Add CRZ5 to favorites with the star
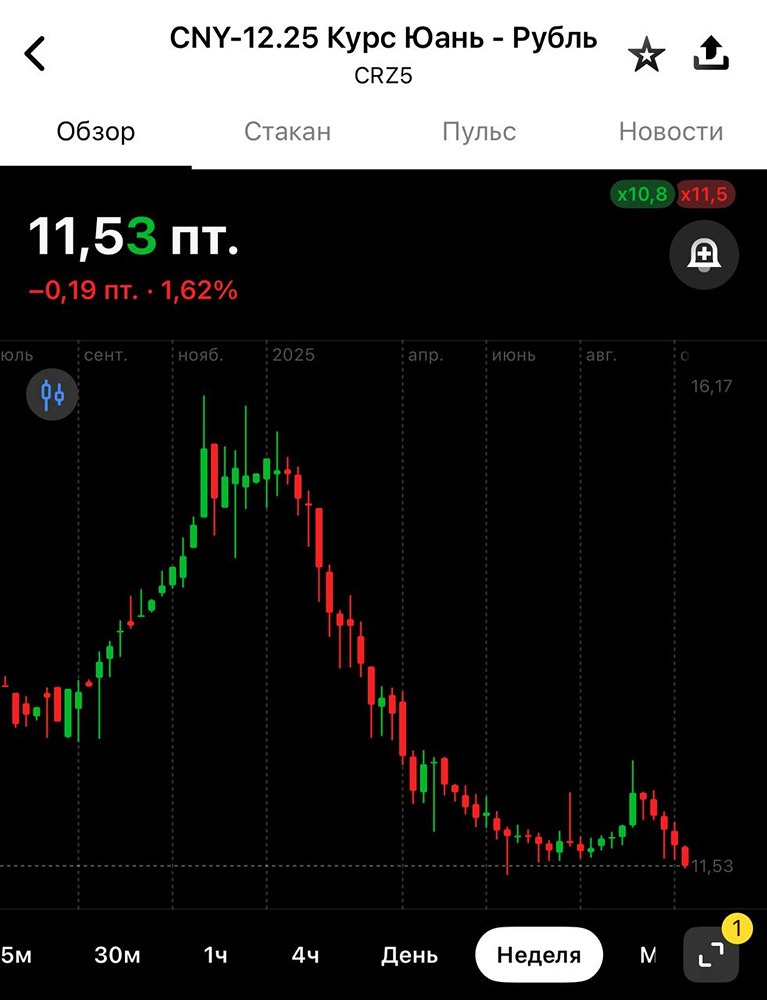Viewport: 767px width, 1000px height. [x=646, y=55]
